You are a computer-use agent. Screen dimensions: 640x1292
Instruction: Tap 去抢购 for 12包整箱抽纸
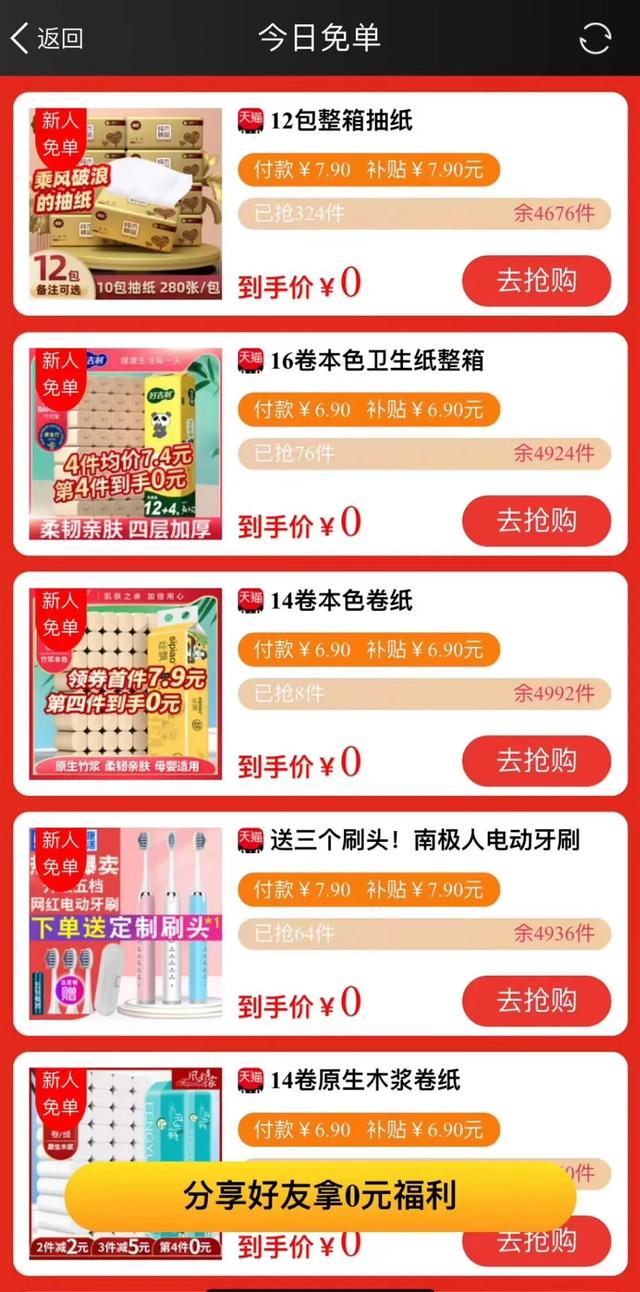pos(536,281)
